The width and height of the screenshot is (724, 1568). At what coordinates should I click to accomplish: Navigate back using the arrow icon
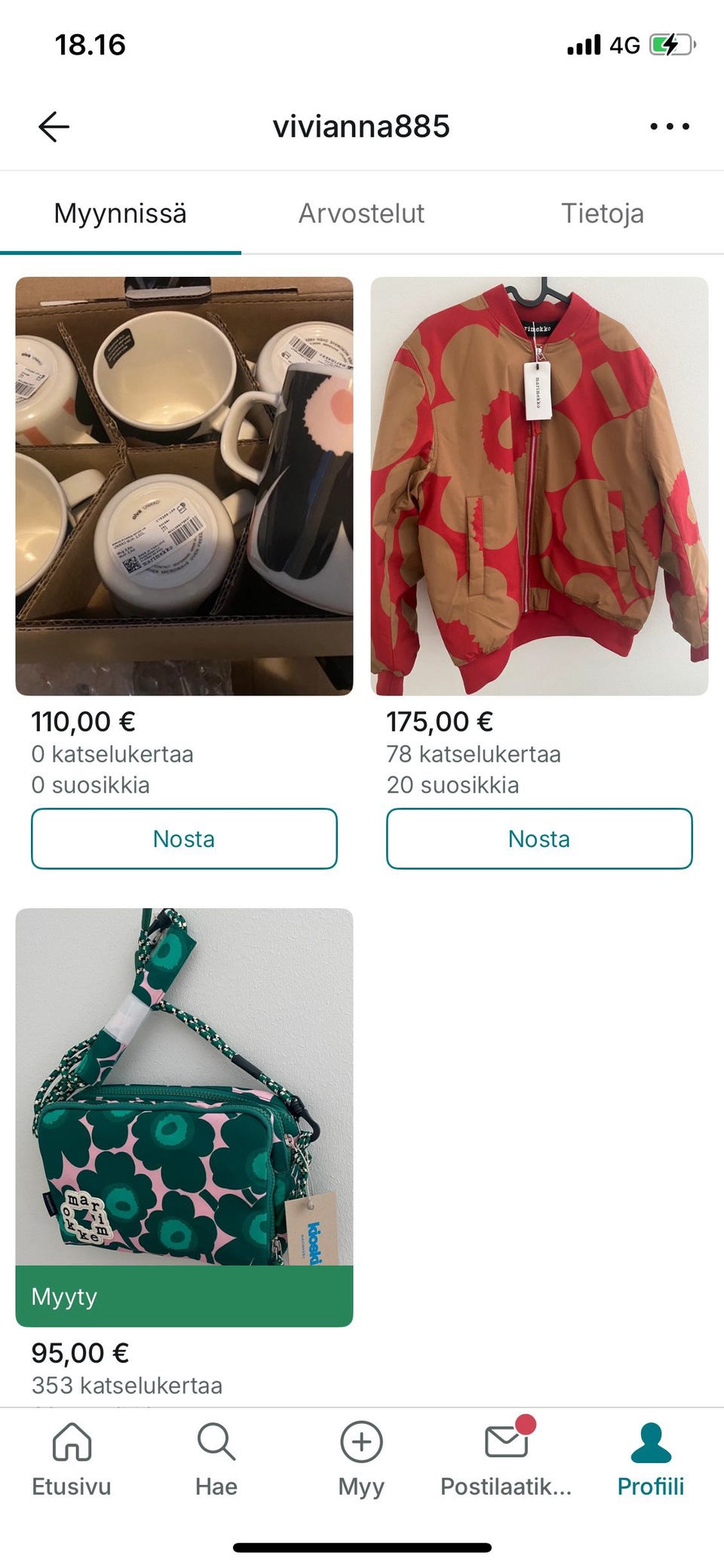[x=52, y=126]
